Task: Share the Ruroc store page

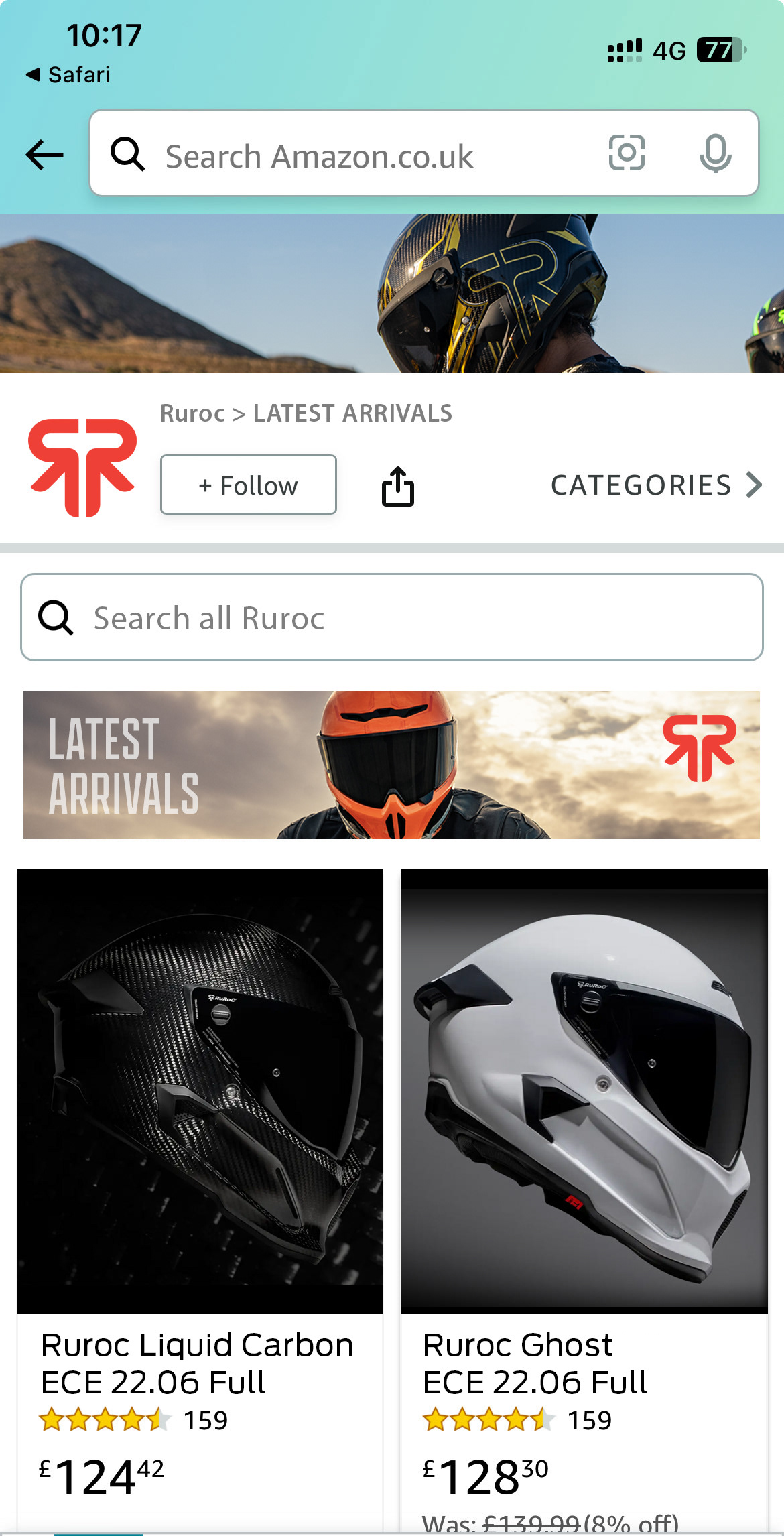Action: click(x=398, y=487)
